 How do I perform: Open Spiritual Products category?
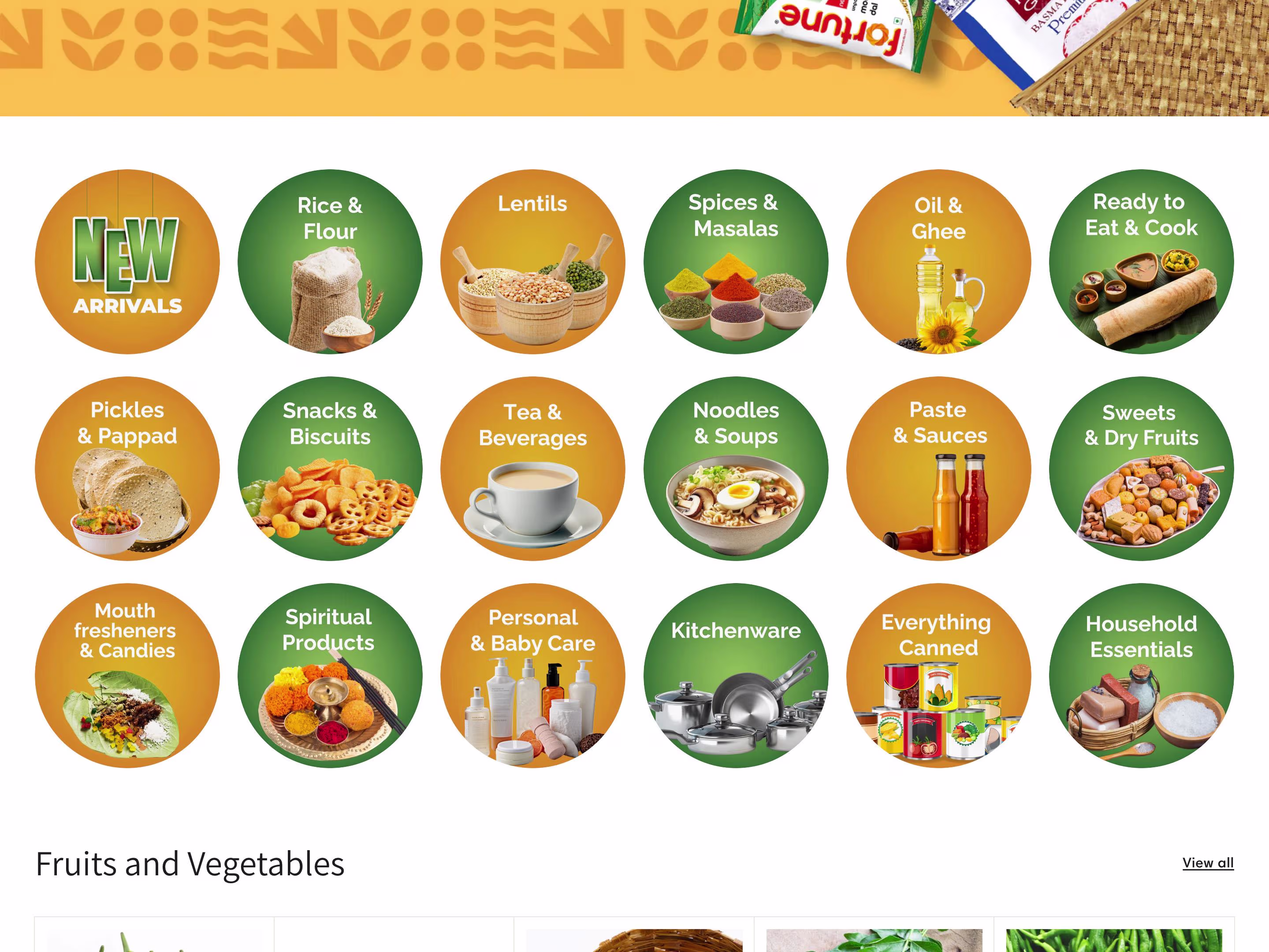click(x=330, y=676)
